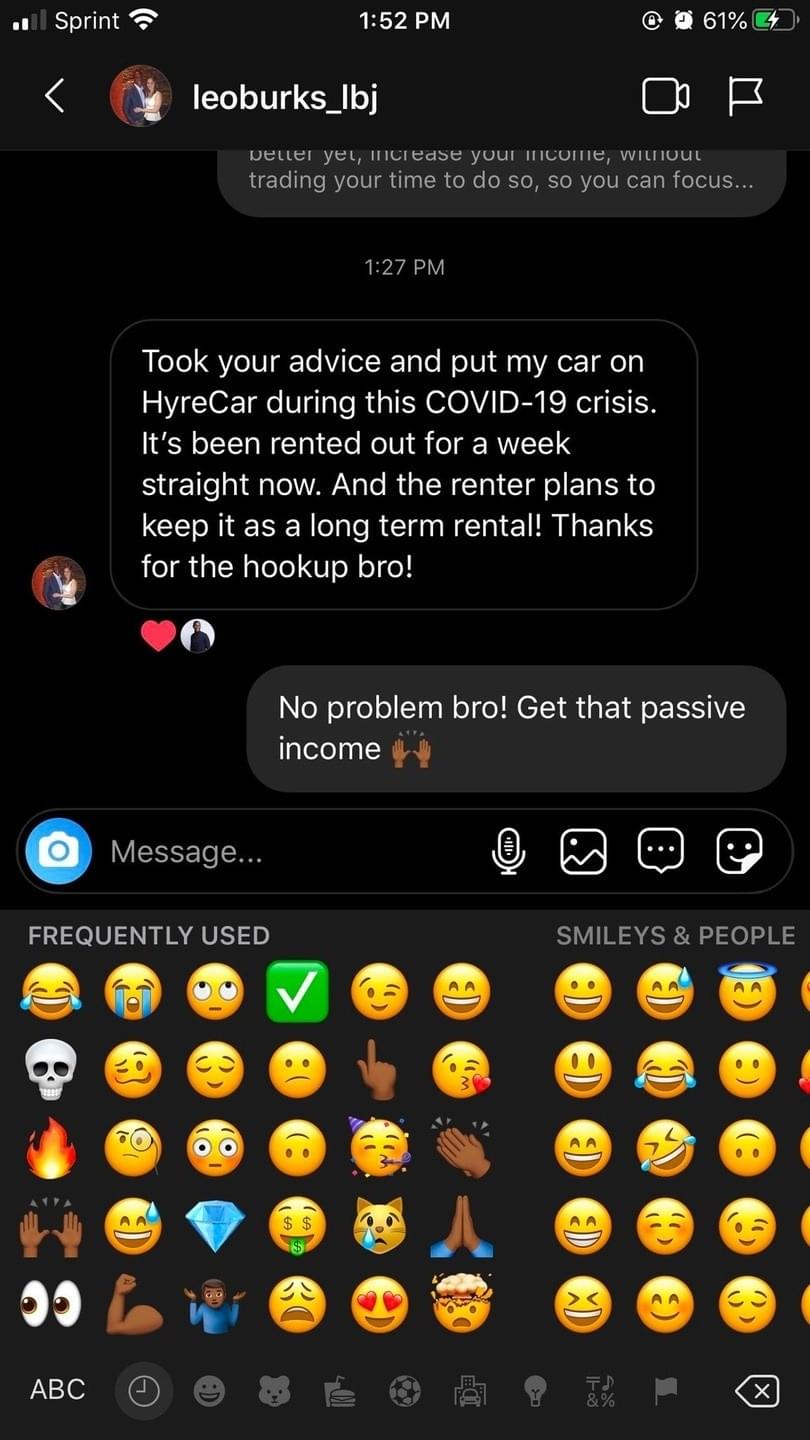810x1440 pixels.
Task: Open leoburks_lbj profile from the header
Action: pyautogui.click(x=284, y=97)
